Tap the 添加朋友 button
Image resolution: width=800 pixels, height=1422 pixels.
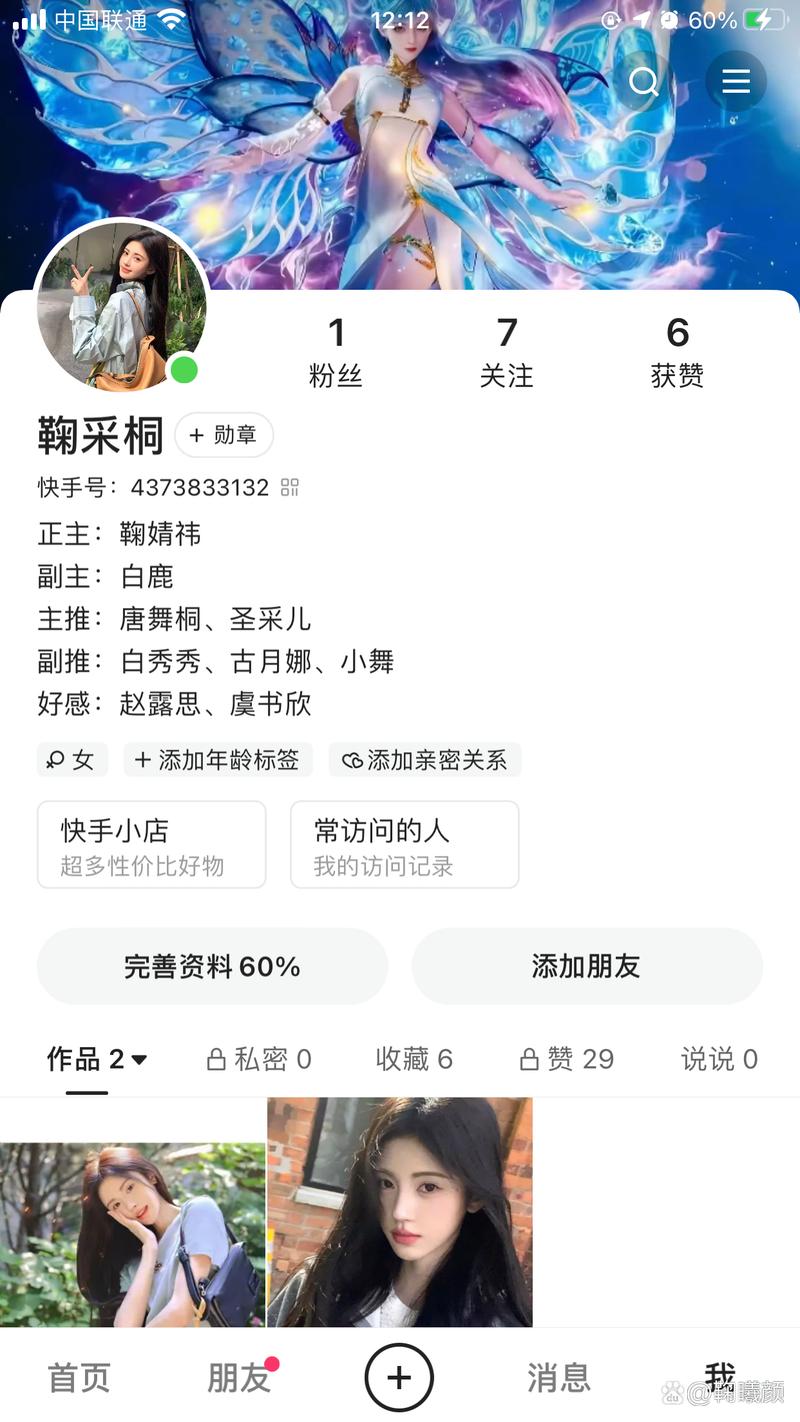[587, 966]
